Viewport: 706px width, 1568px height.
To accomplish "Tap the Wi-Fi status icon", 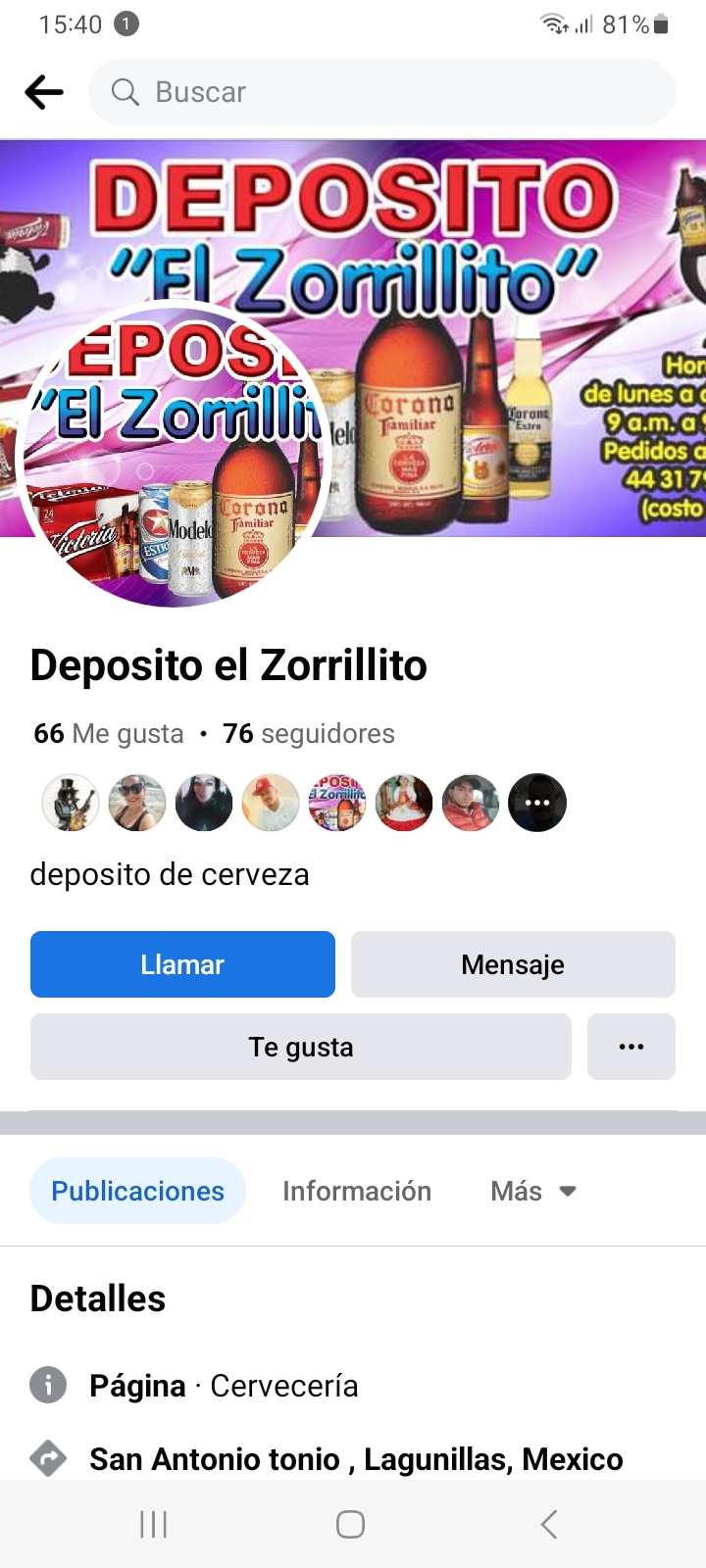I will point(556,24).
